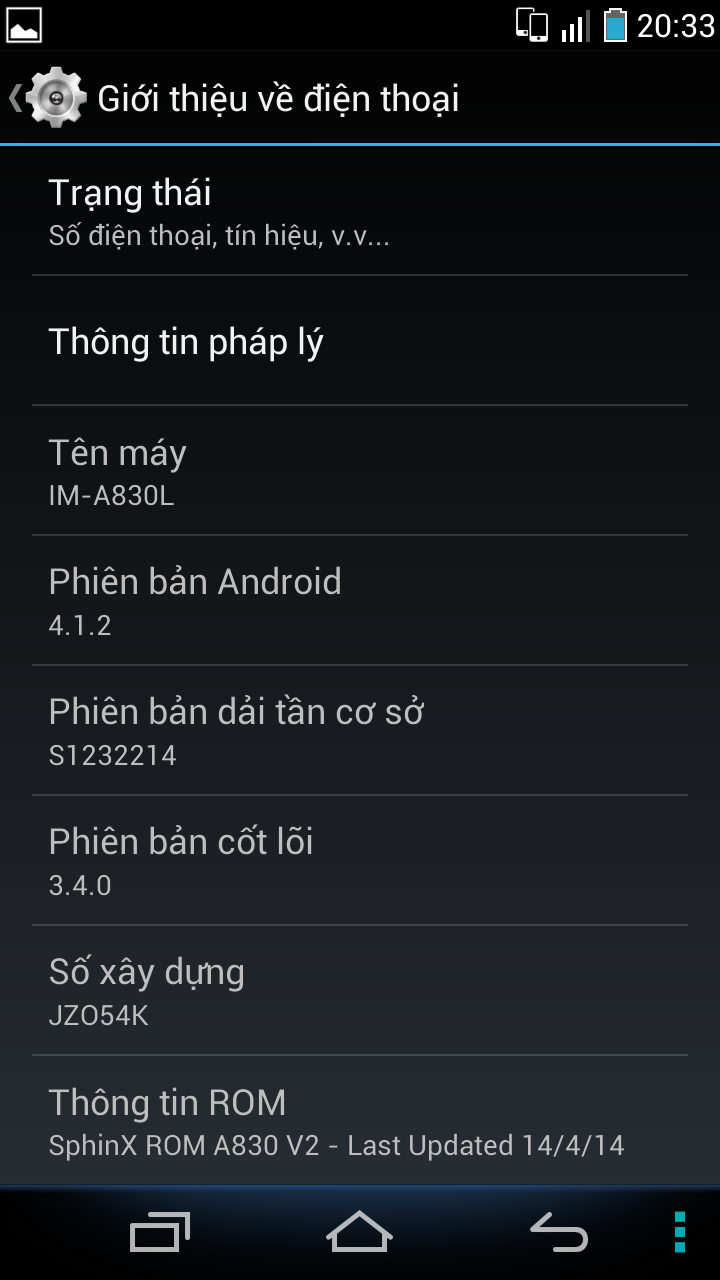Go to the home screen
720x1280 pixels.
[360, 1232]
